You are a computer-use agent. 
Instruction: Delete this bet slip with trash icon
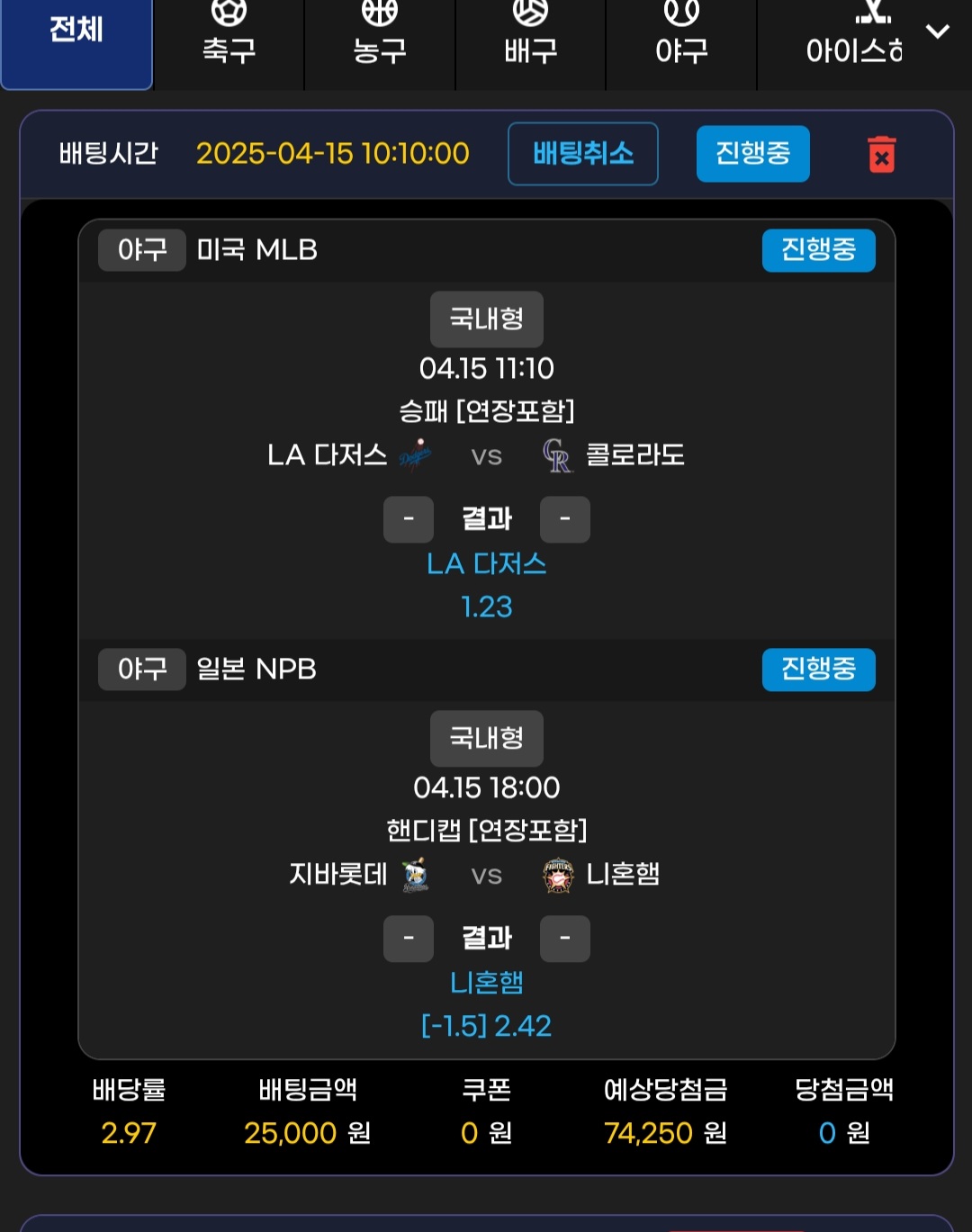click(881, 155)
